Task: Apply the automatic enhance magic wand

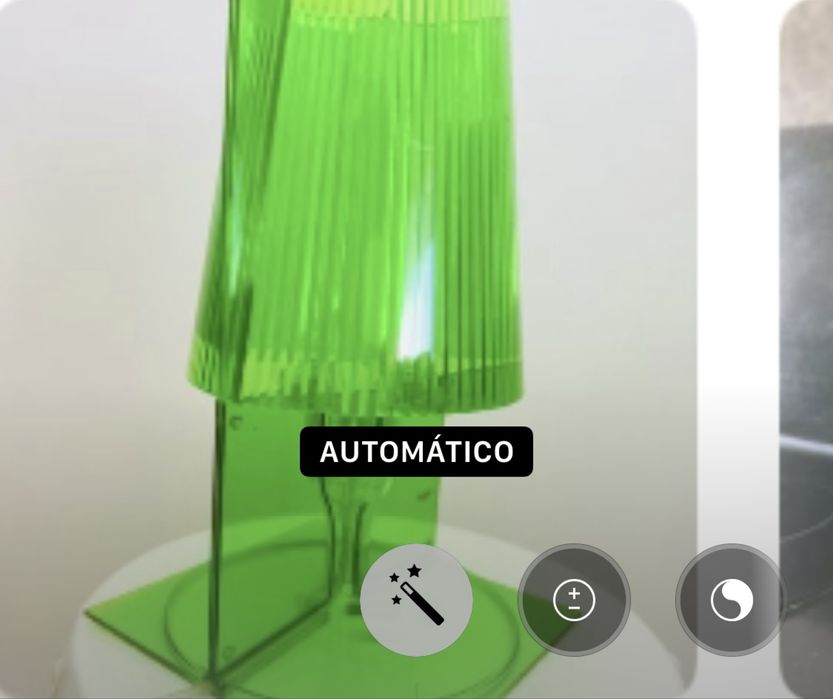Action: 416,600
